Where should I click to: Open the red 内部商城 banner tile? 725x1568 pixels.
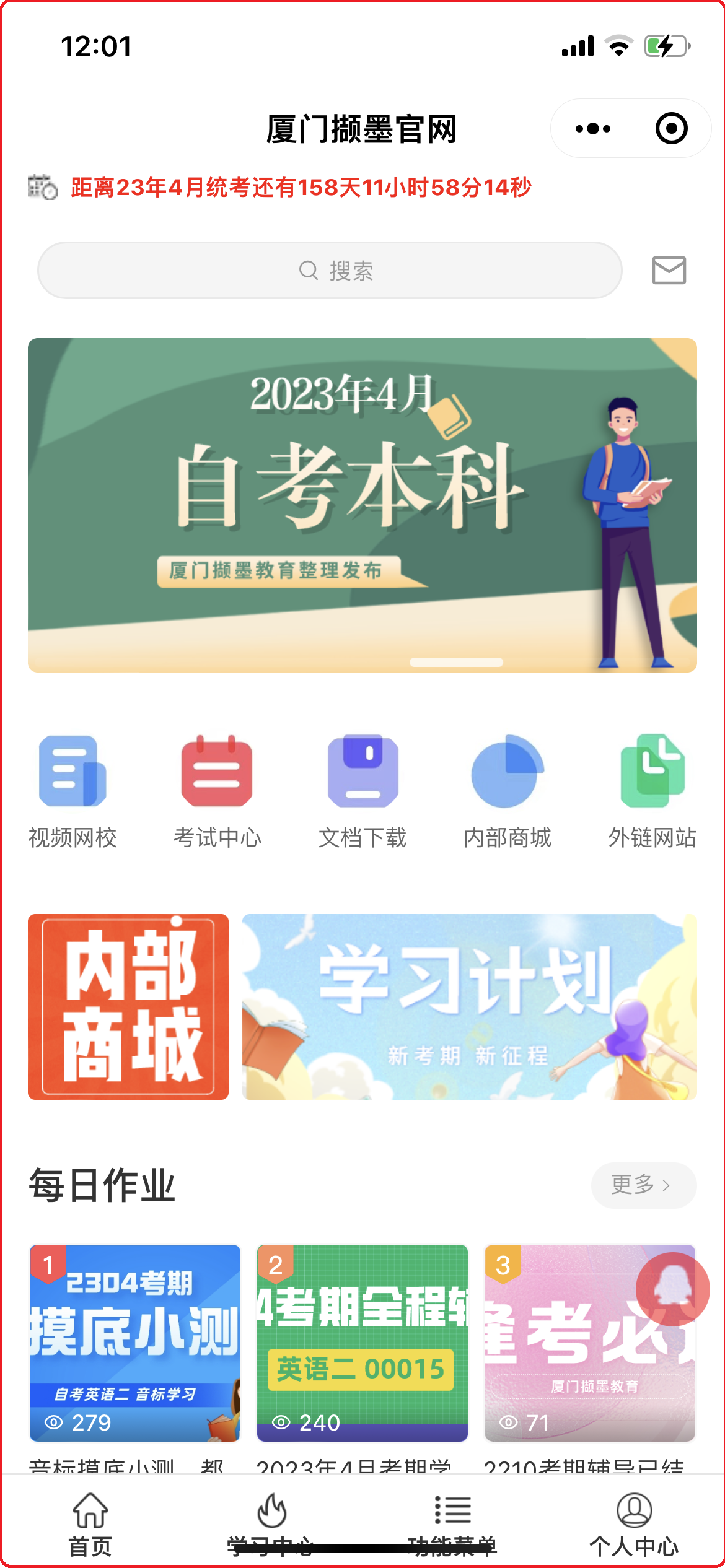(128, 1006)
